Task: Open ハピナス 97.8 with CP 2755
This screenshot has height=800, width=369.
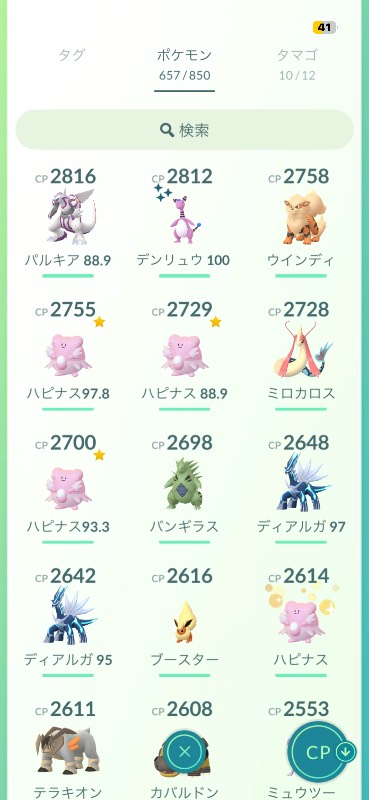Action: click(x=68, y=356)
